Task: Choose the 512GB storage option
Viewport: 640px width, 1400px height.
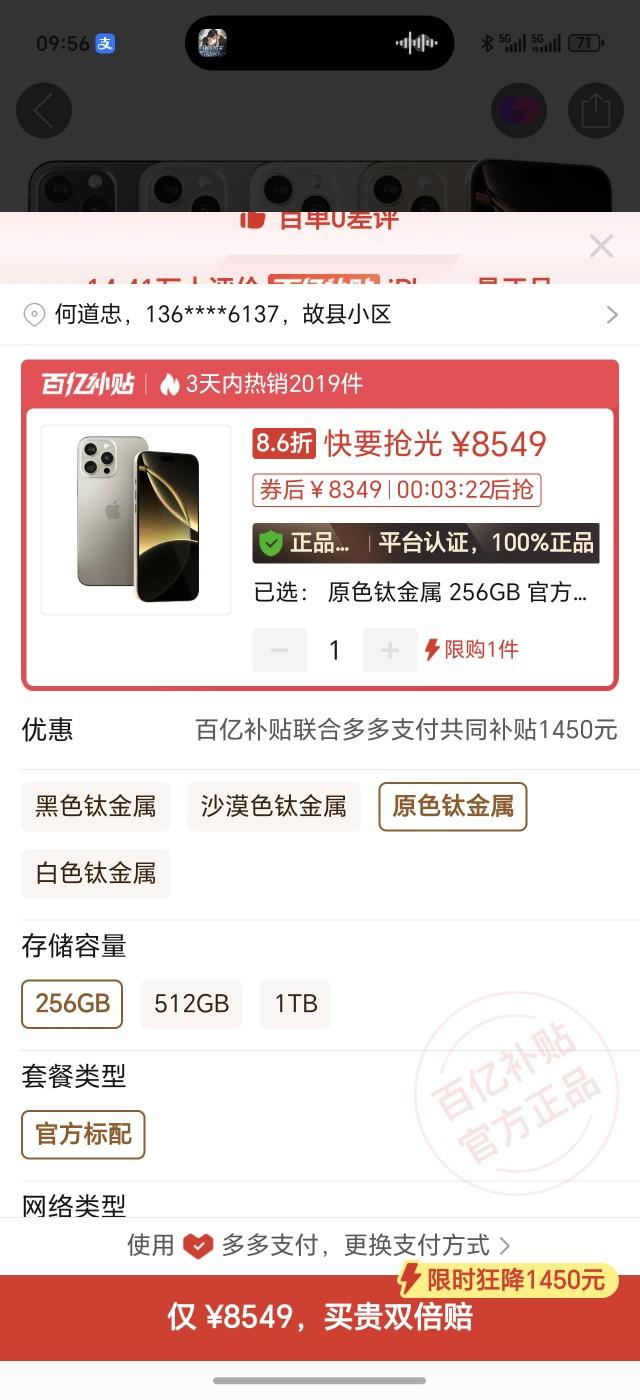Action: click(191, 1004)
